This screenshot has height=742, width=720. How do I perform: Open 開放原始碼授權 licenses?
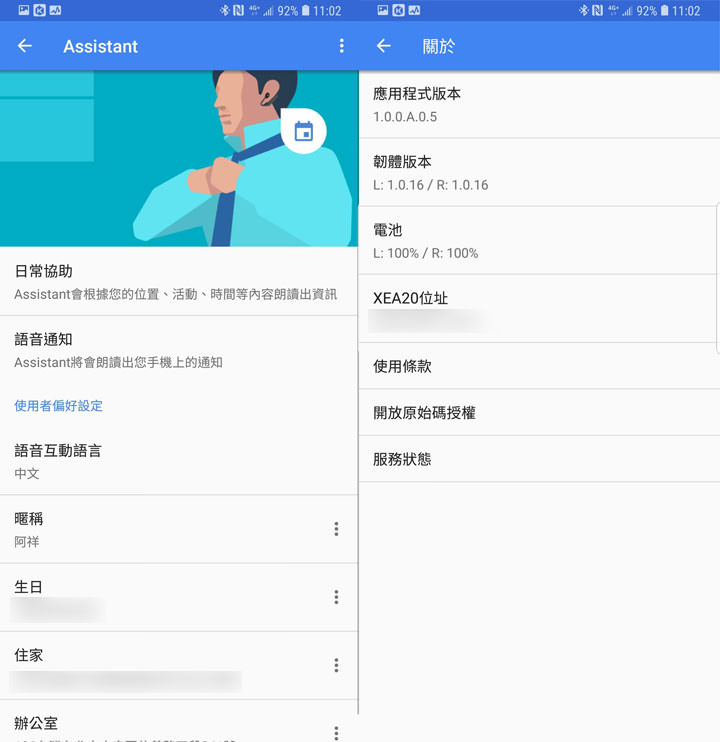538,412
